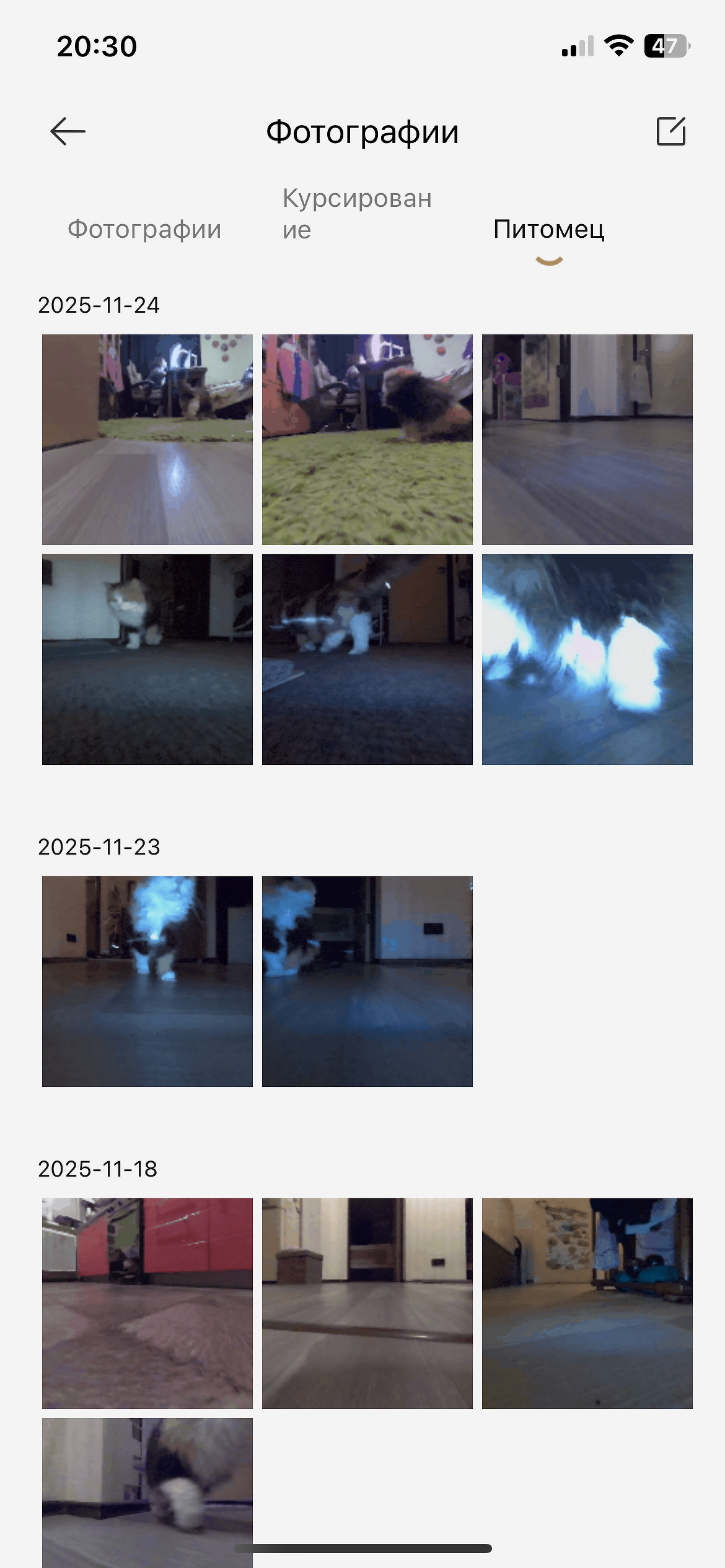The image size is (725, 1568).
Task: Tap the edit icon in the header
Action: click(x=670, y=131)
